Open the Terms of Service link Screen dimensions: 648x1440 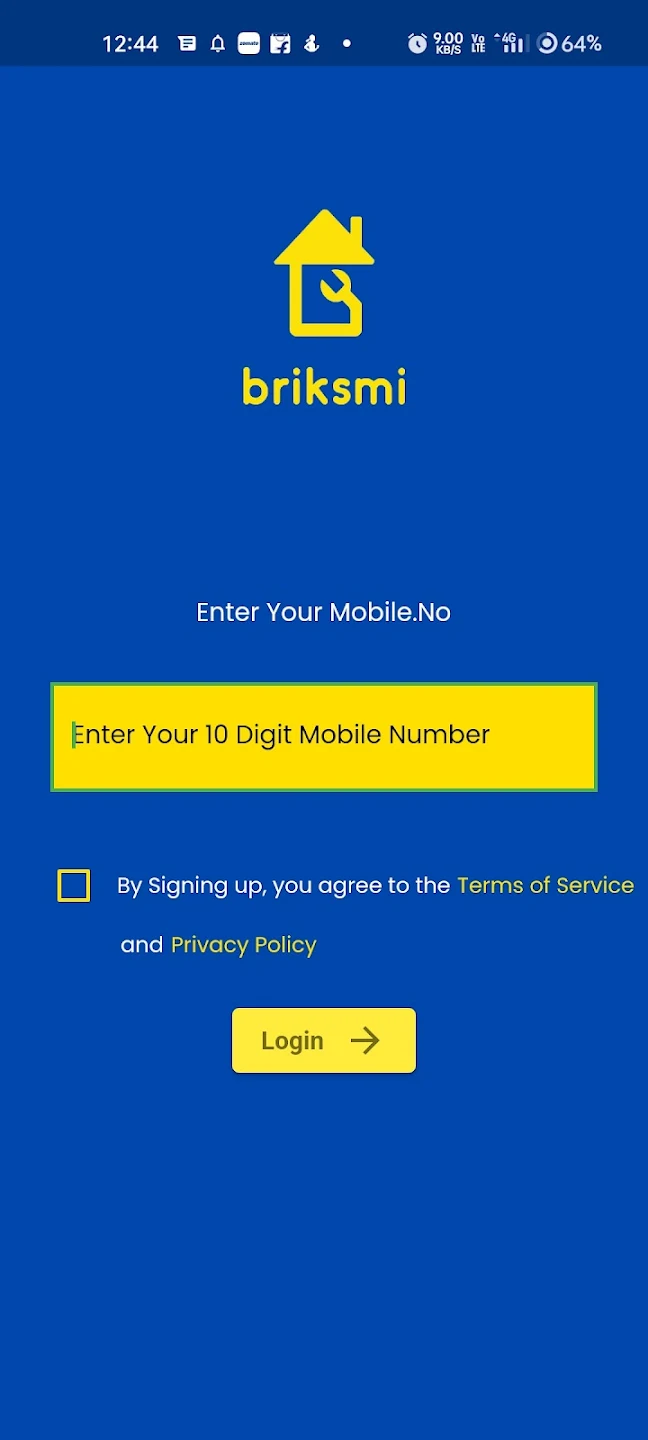tap(545, 885)
